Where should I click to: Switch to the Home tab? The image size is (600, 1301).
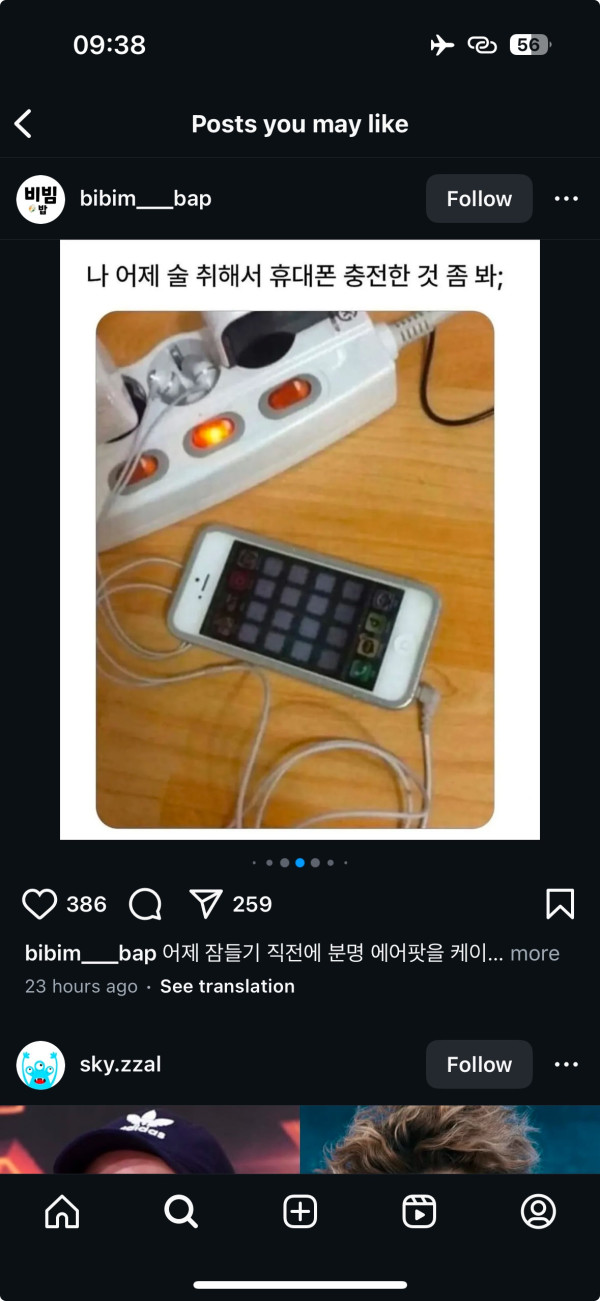(x=62, y=1212)
